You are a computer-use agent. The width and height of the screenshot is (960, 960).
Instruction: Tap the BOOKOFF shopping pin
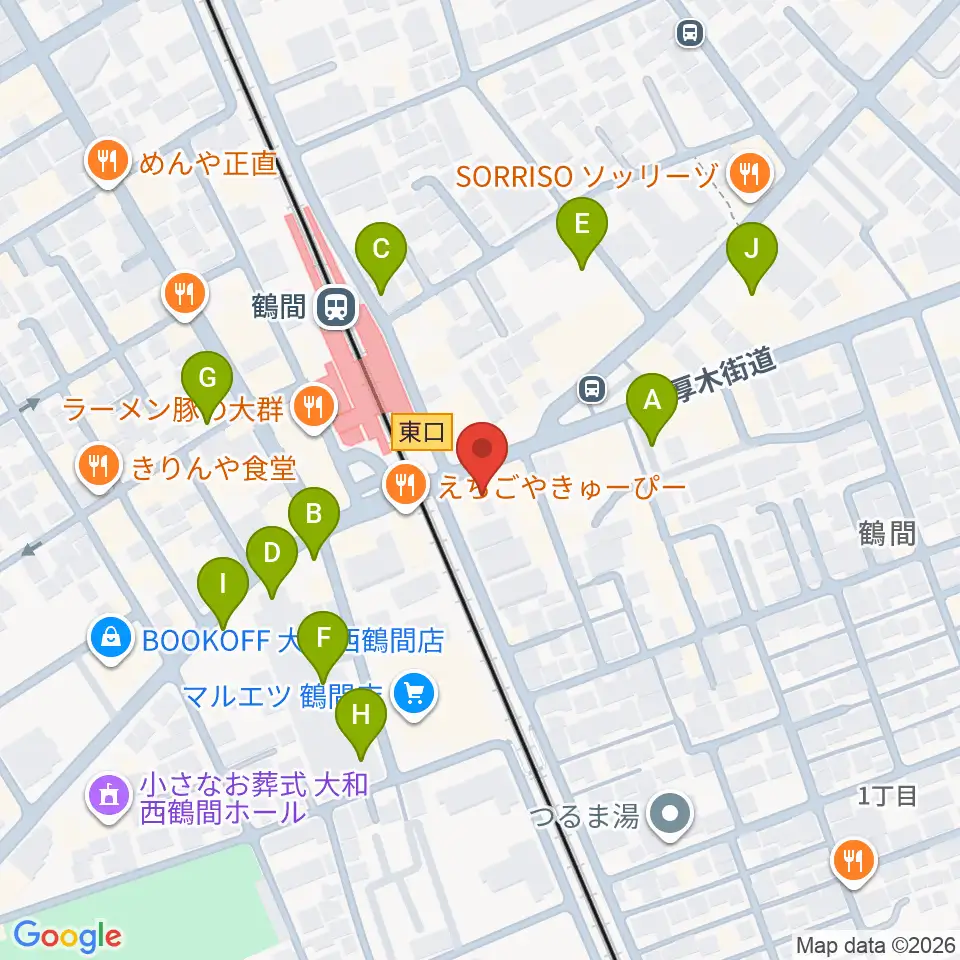[110, 640]
